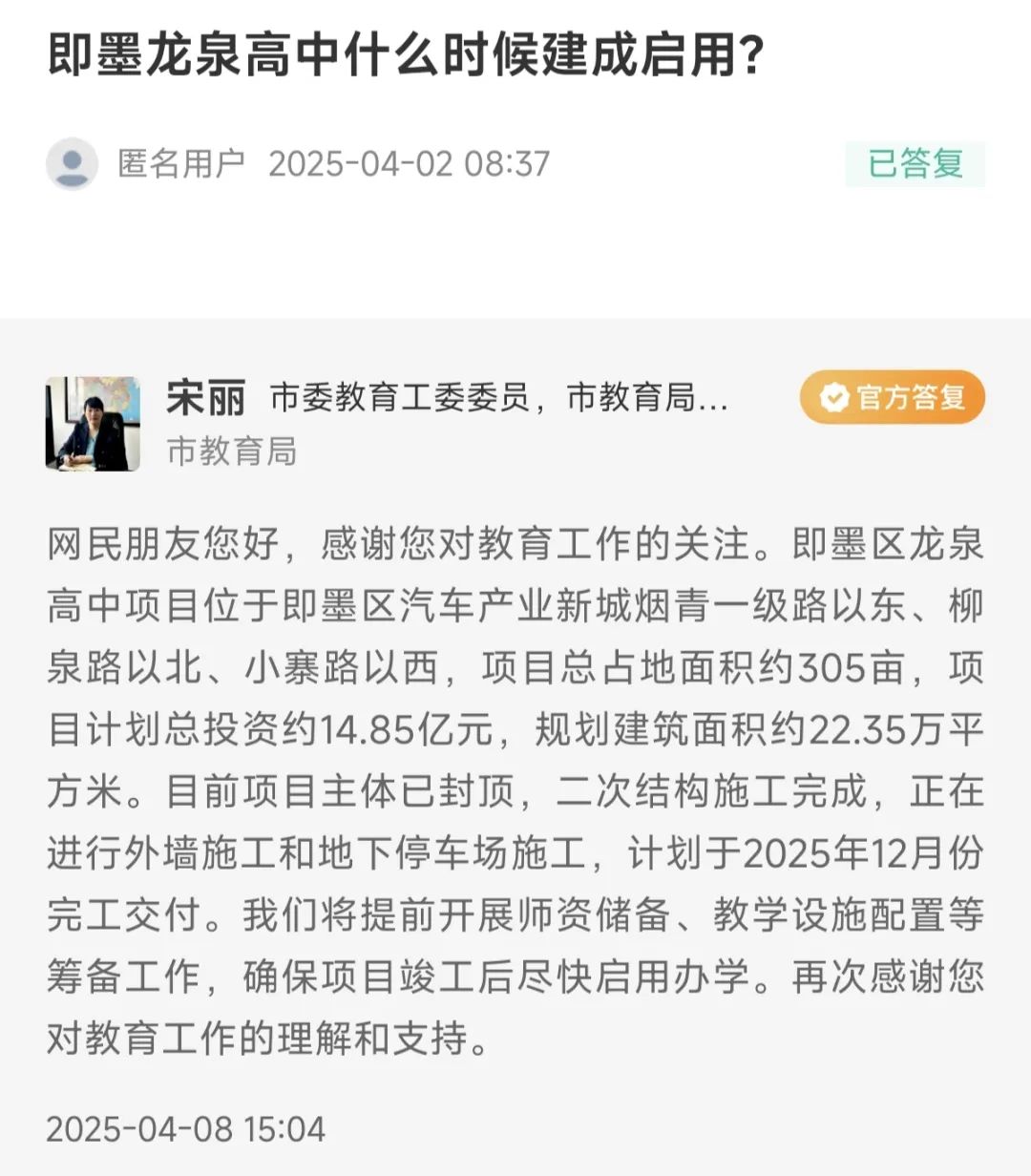
Task: Tap the anonymous user avatar
Action: (72, 164)
